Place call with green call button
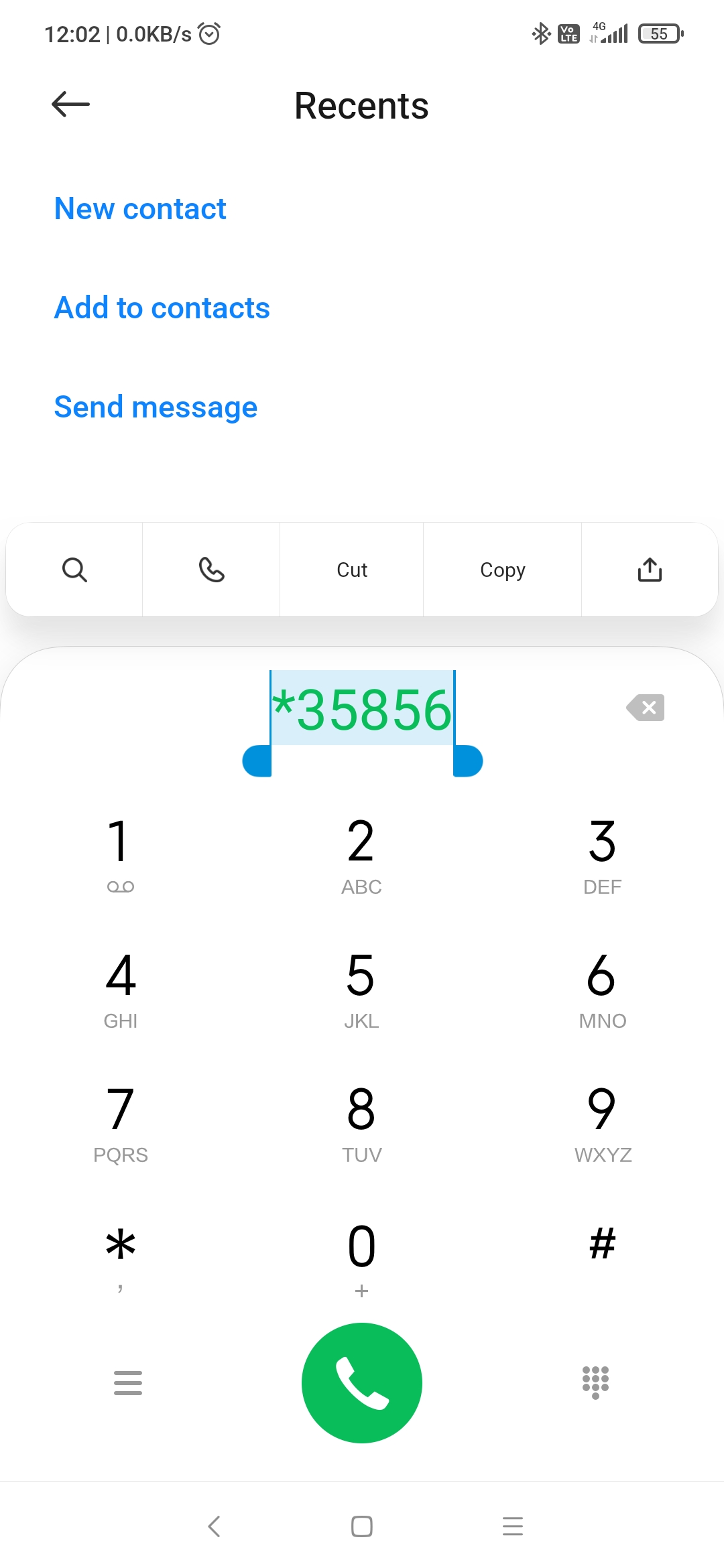 361,1382
